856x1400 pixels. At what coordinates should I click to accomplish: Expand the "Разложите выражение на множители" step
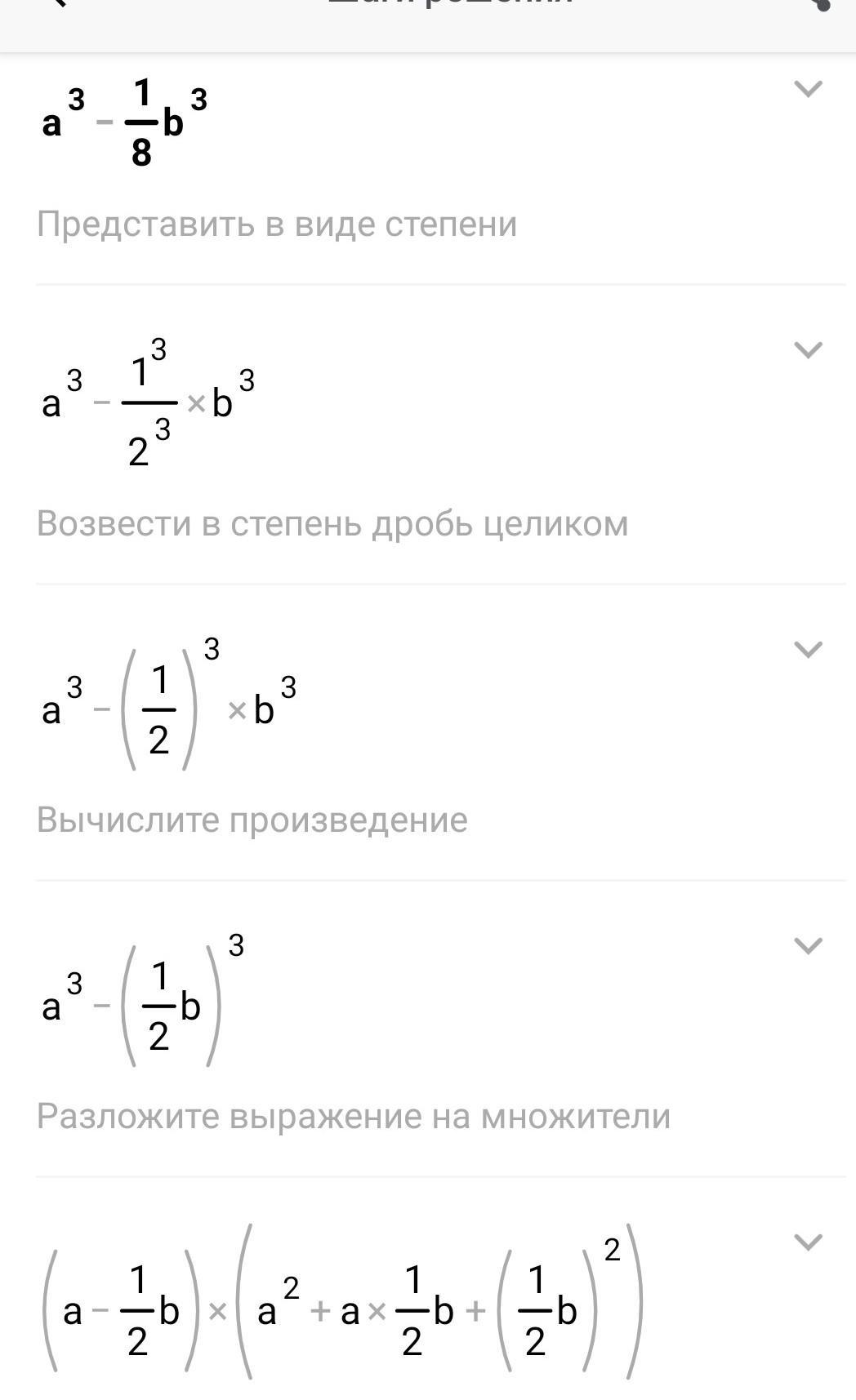coord(808,945)
